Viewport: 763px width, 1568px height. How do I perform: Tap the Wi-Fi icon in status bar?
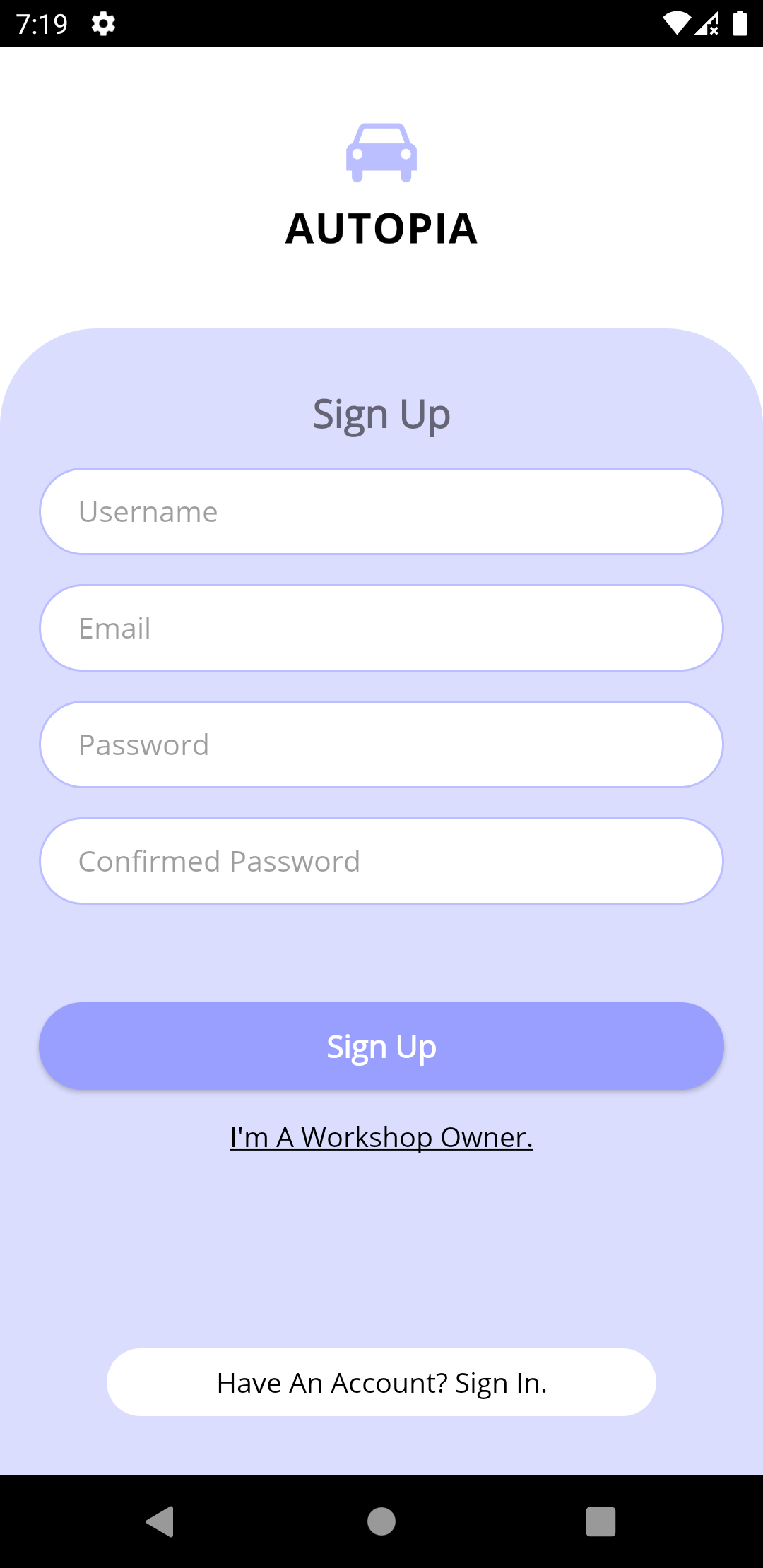tap(676, 23)
